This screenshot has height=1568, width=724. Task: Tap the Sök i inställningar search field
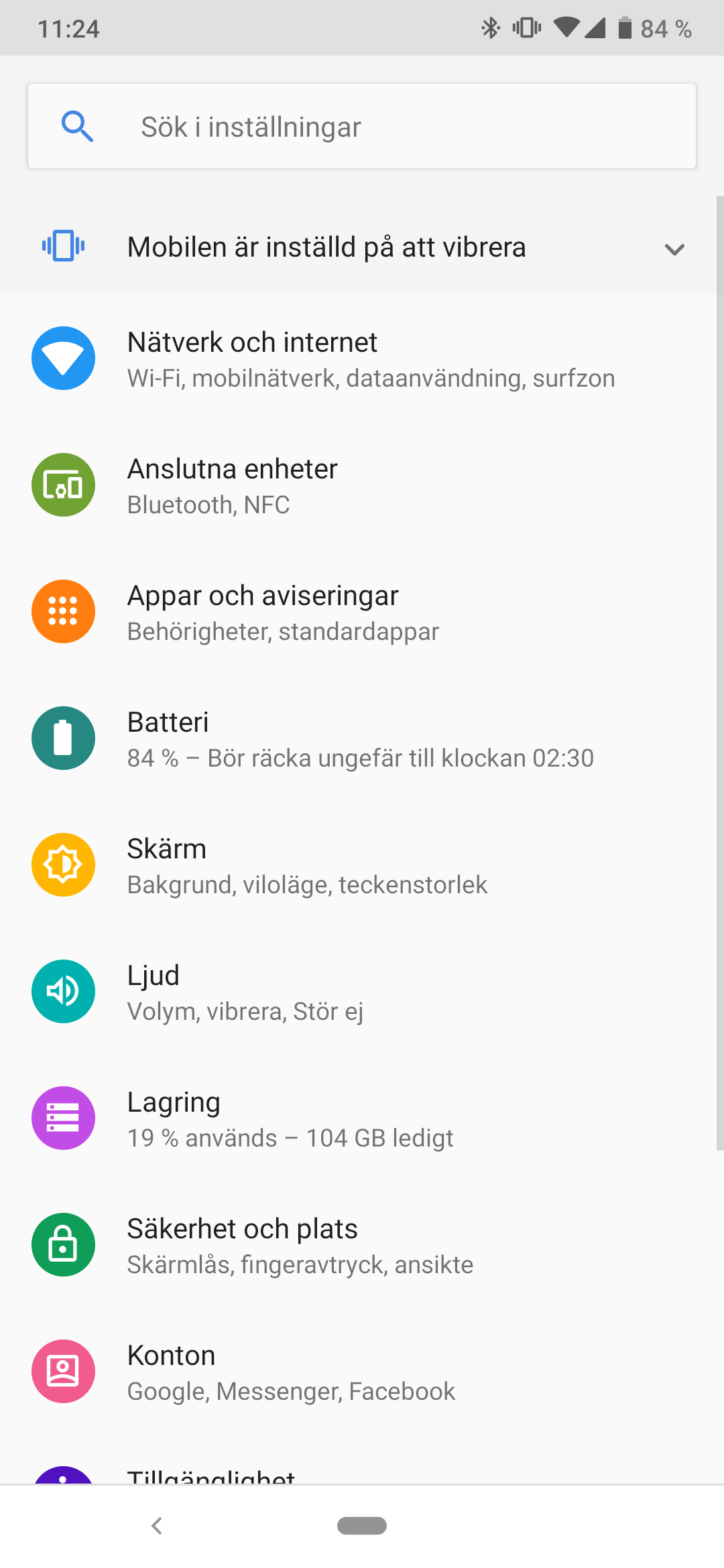pos(362,127)
